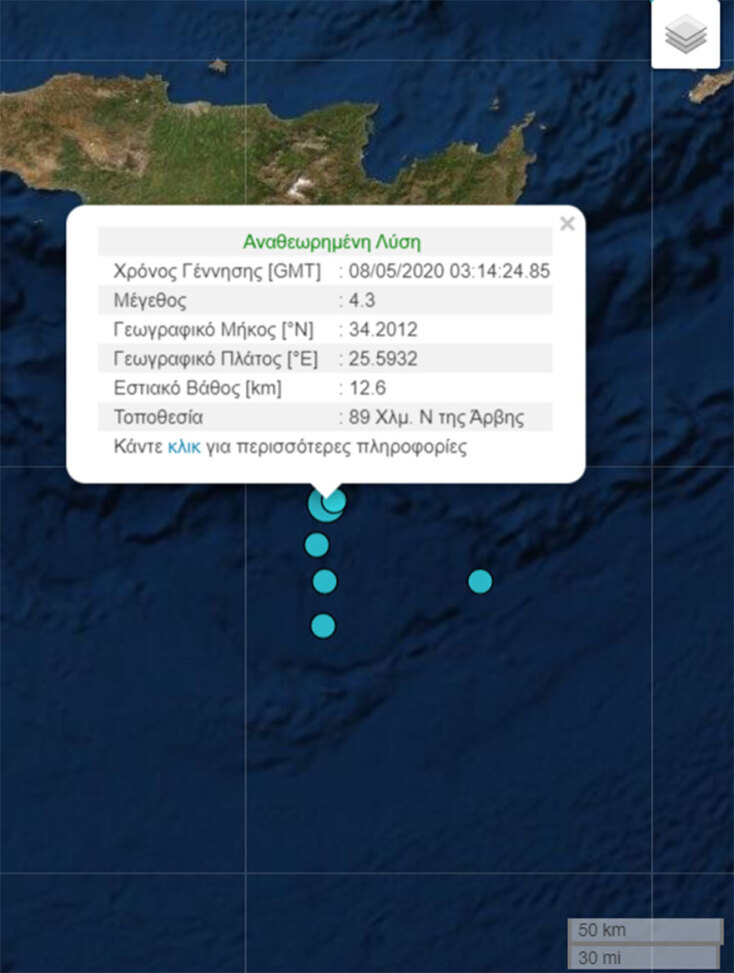Tap the κλικ link for more information
Viewport: 734px width, 973px height.
click(x=184, y=447)
